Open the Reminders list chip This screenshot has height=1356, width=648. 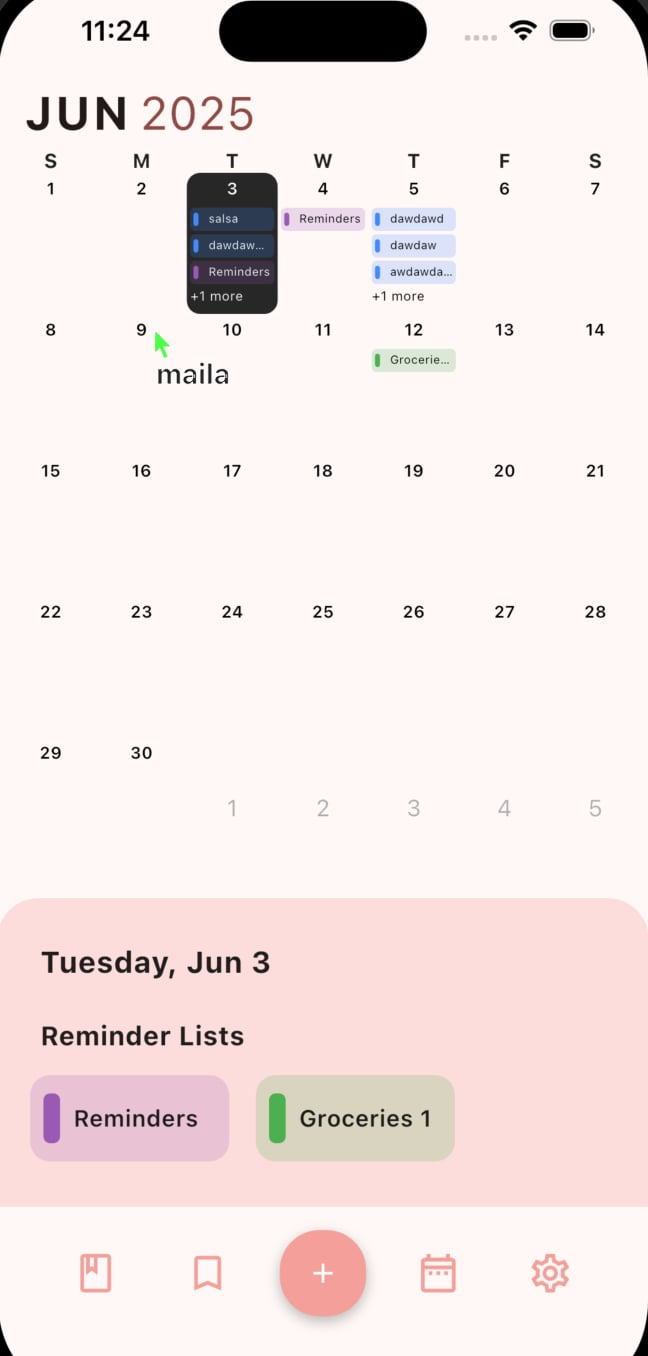(x=130, y=1118)
